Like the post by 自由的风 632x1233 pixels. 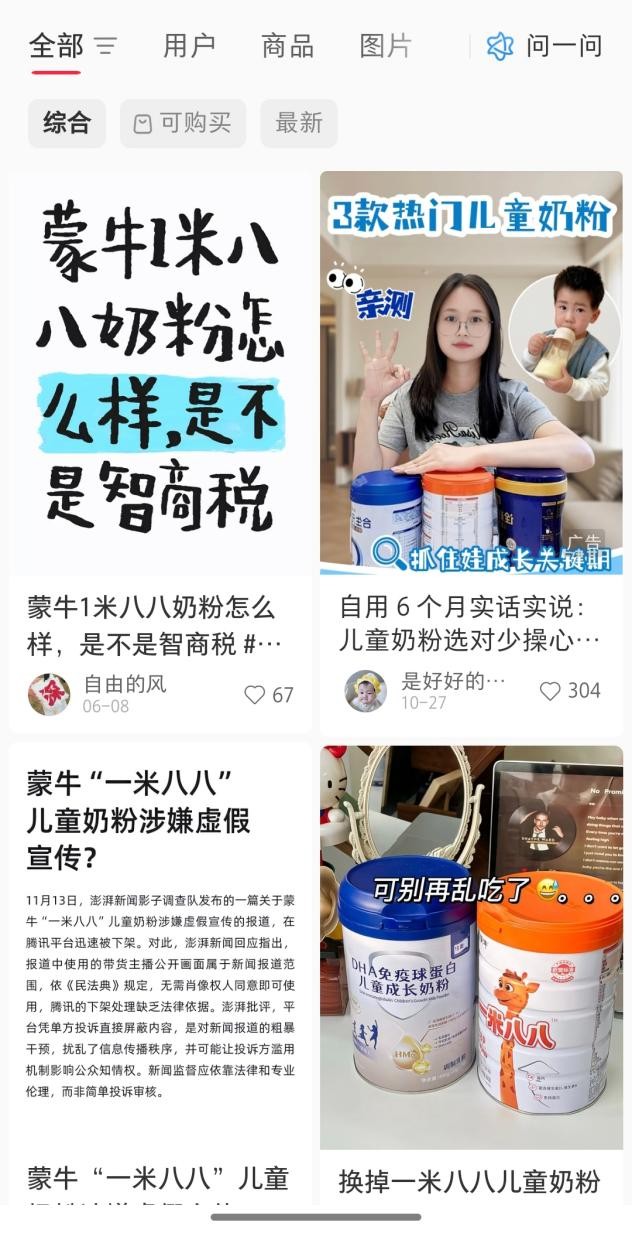click(x=256, y=694)
